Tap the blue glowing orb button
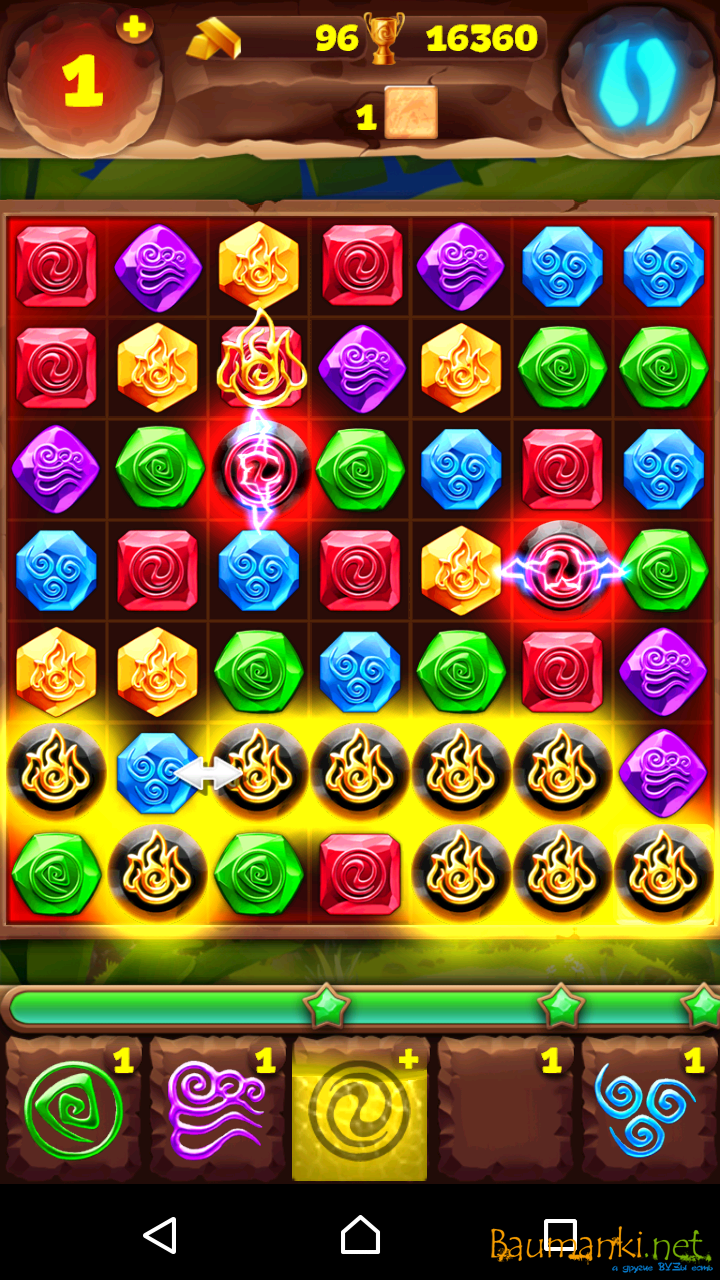This screenshot has width=720, height=1280. (637, 80)
